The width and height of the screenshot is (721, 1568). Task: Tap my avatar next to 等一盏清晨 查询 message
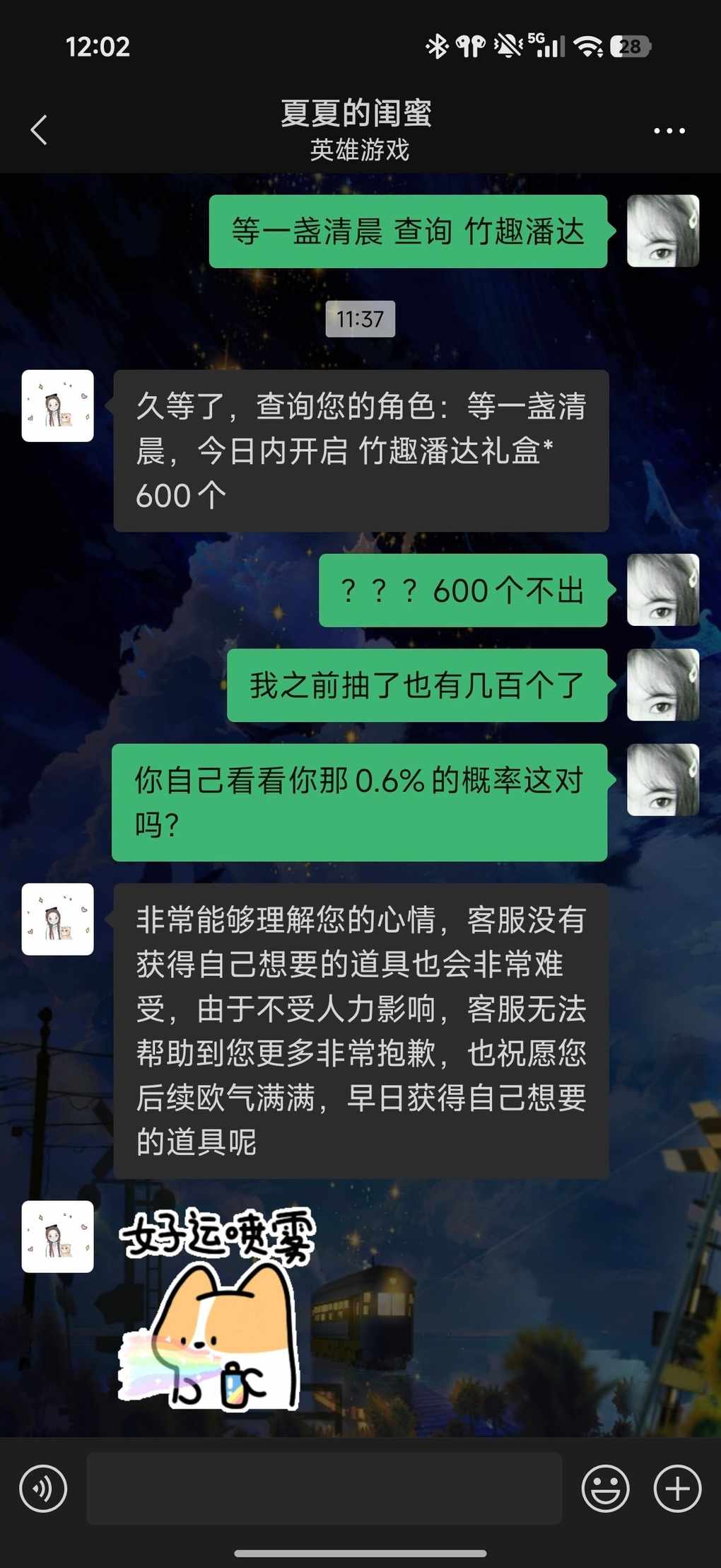tap(662, 231)
